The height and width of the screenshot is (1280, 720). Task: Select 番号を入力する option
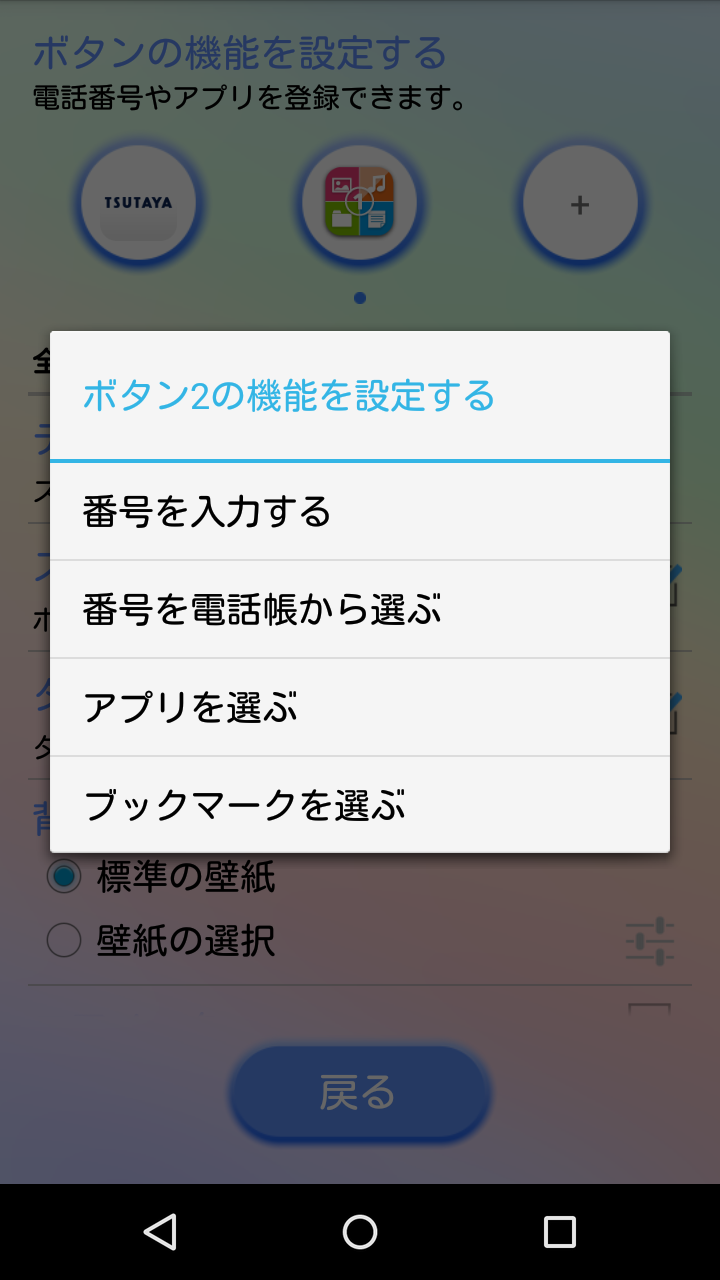pos(360,512)
